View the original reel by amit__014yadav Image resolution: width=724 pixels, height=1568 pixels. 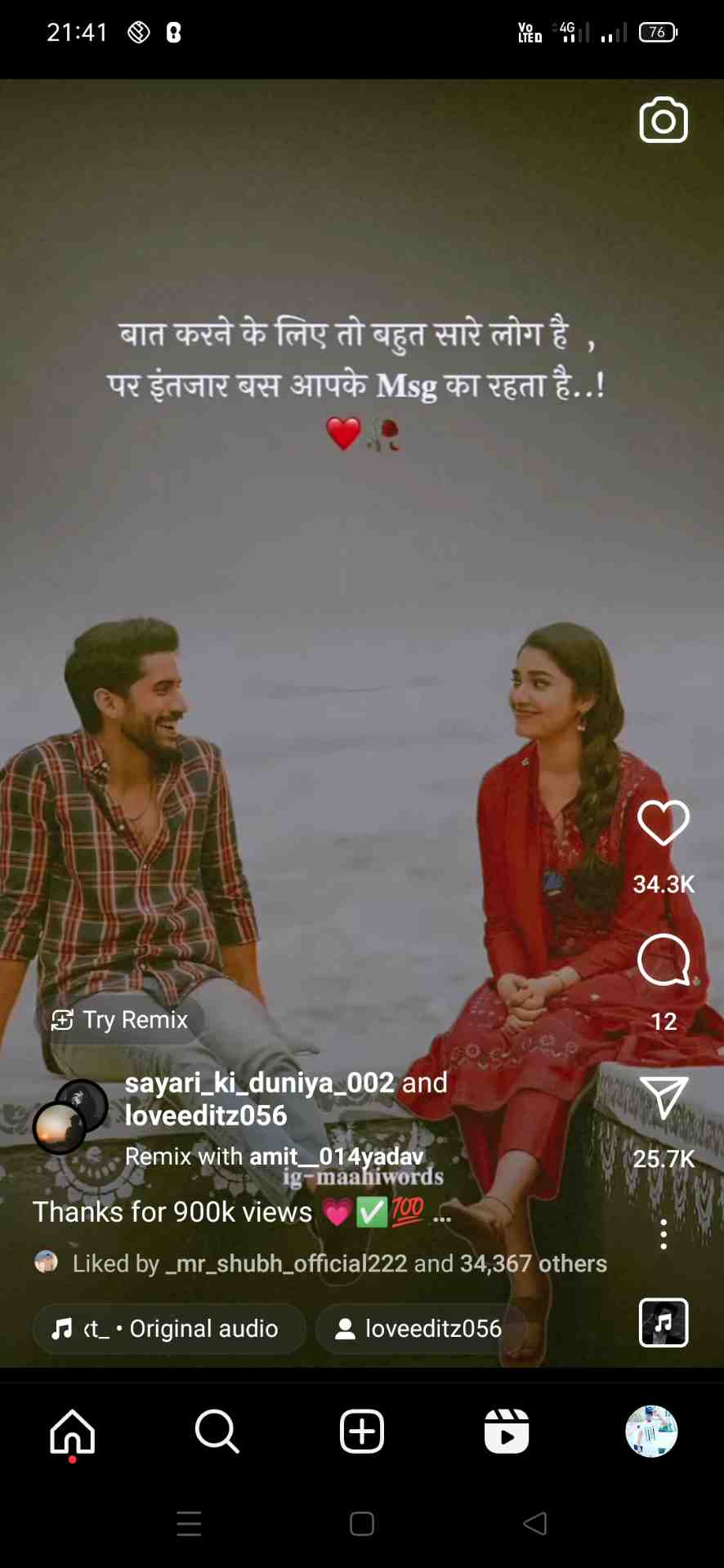336,1156
